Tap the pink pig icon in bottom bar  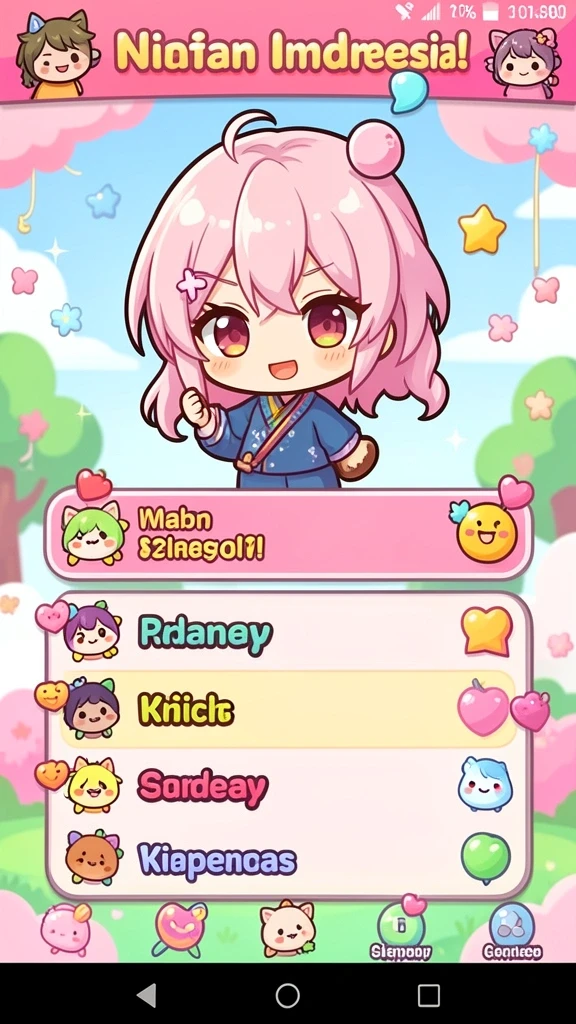pos(65,929)
